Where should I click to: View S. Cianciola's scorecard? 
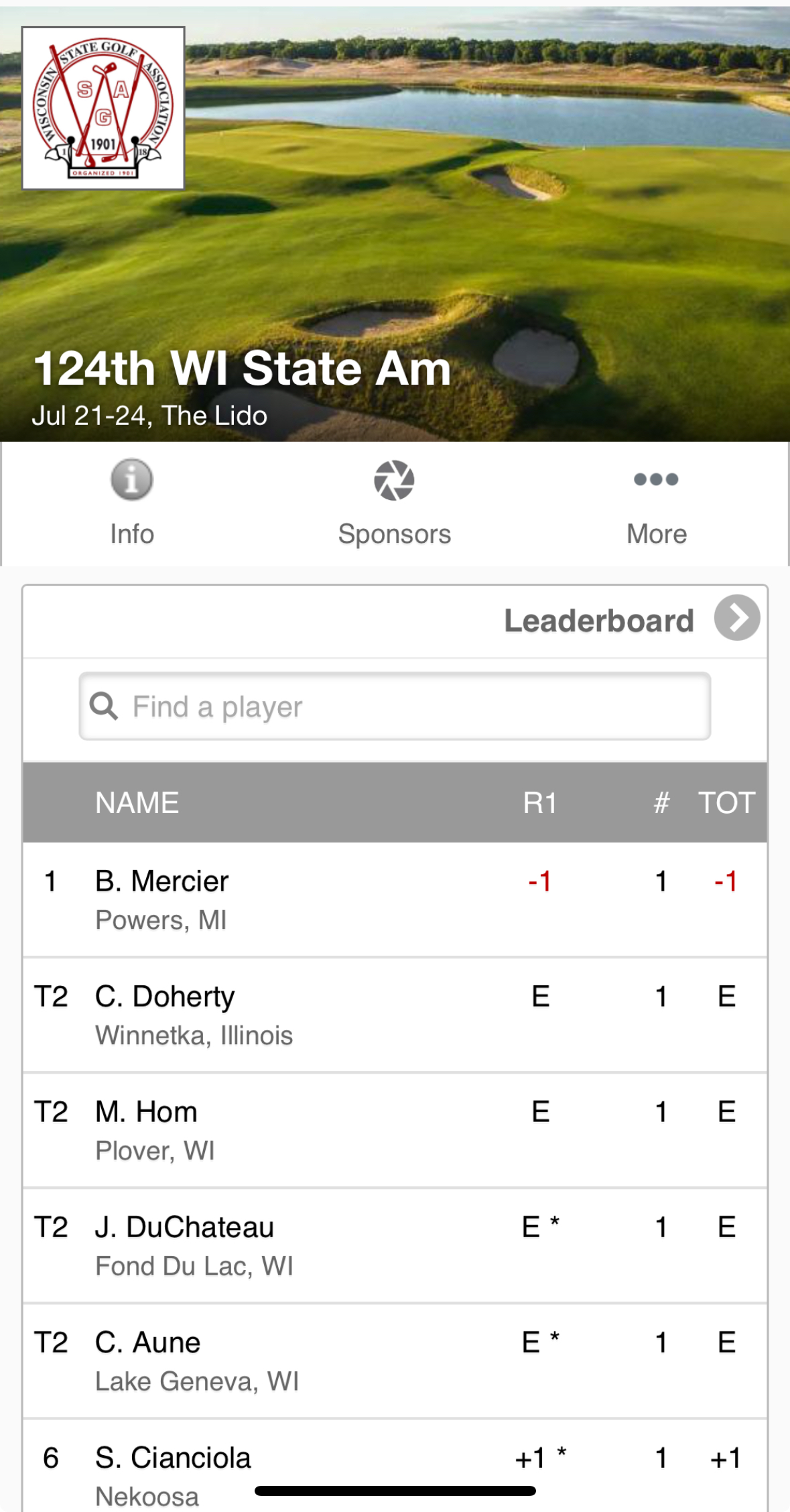point(395,1466)
